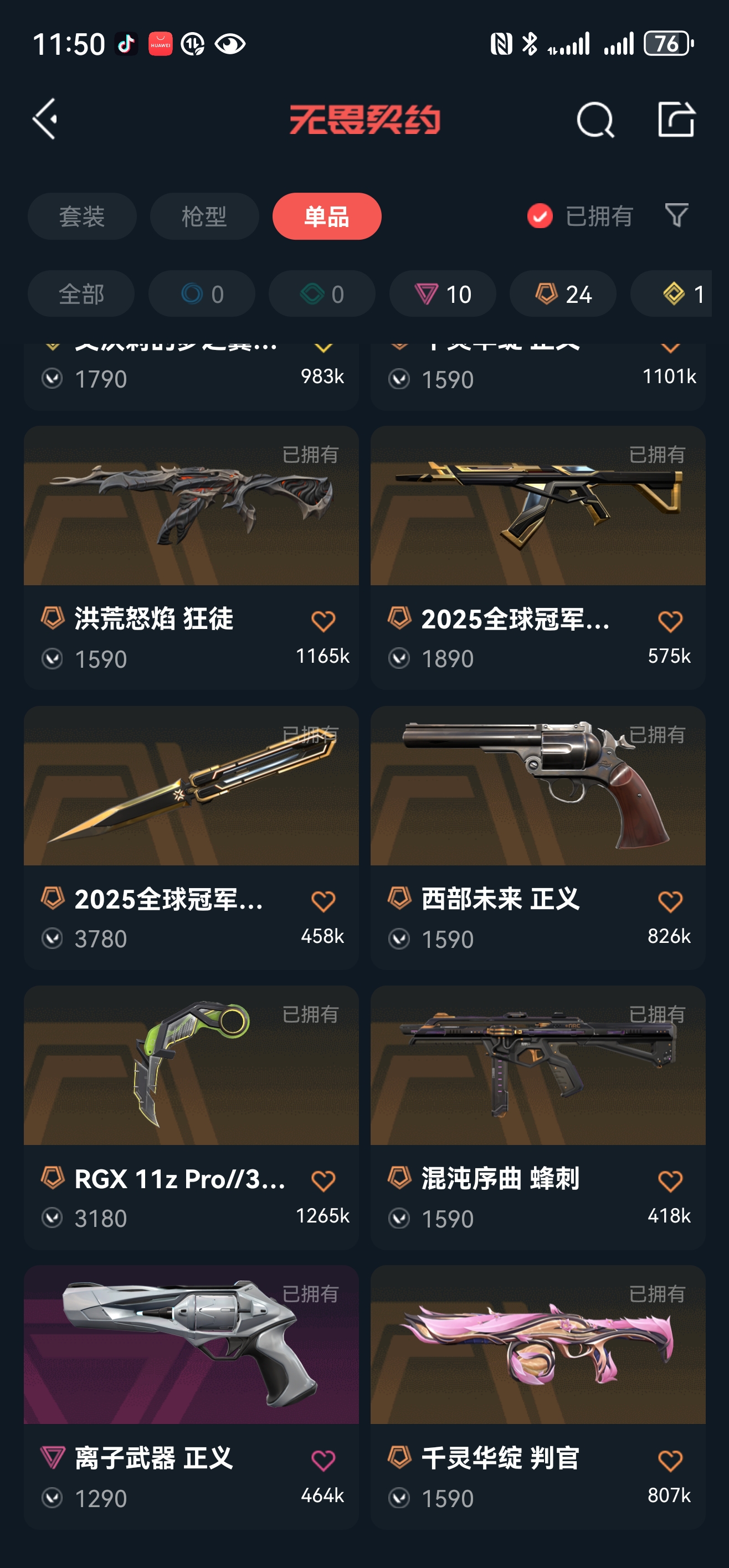Viewport: 729px width, 1568px height.
Task: Filter by the orange tier chip showing 24
Action: (563, 294)
